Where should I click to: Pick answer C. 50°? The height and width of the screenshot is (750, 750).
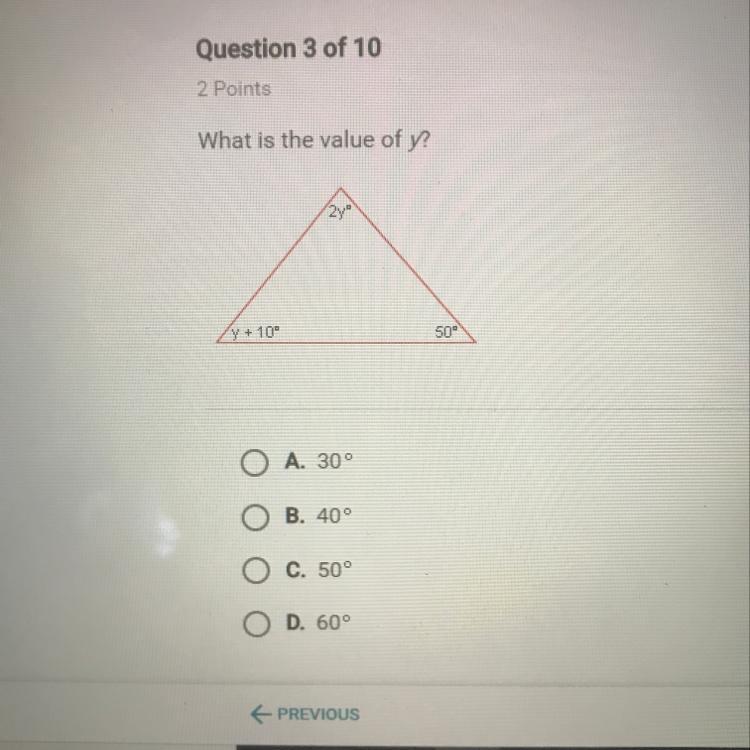[252, 572]
